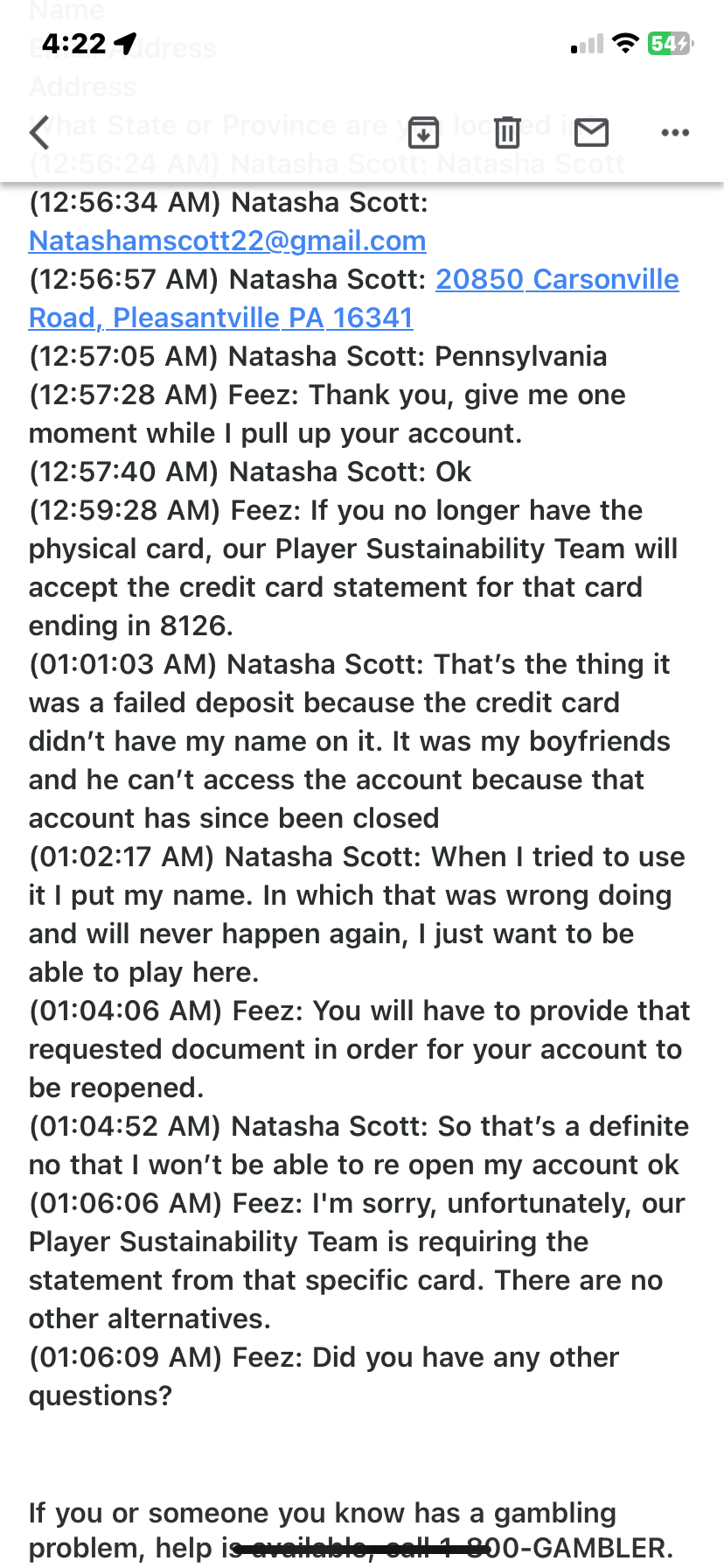This screenshot has width=724, height=1568.
Task: Open the three-dot overflow menu
Action: point(675,133)
